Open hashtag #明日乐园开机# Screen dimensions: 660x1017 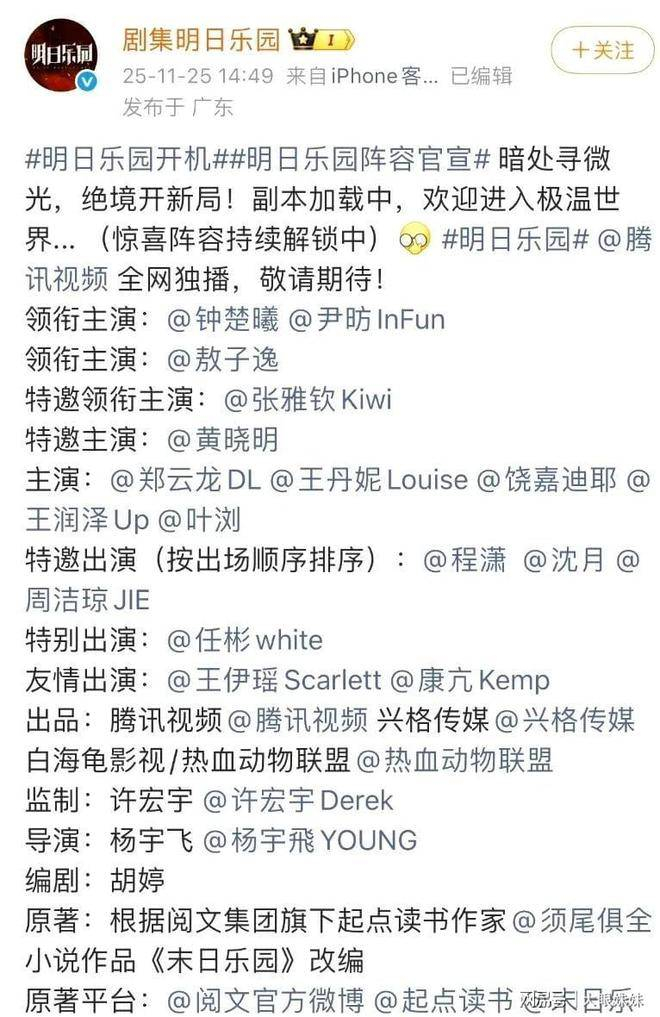click(x=129, y=159)
